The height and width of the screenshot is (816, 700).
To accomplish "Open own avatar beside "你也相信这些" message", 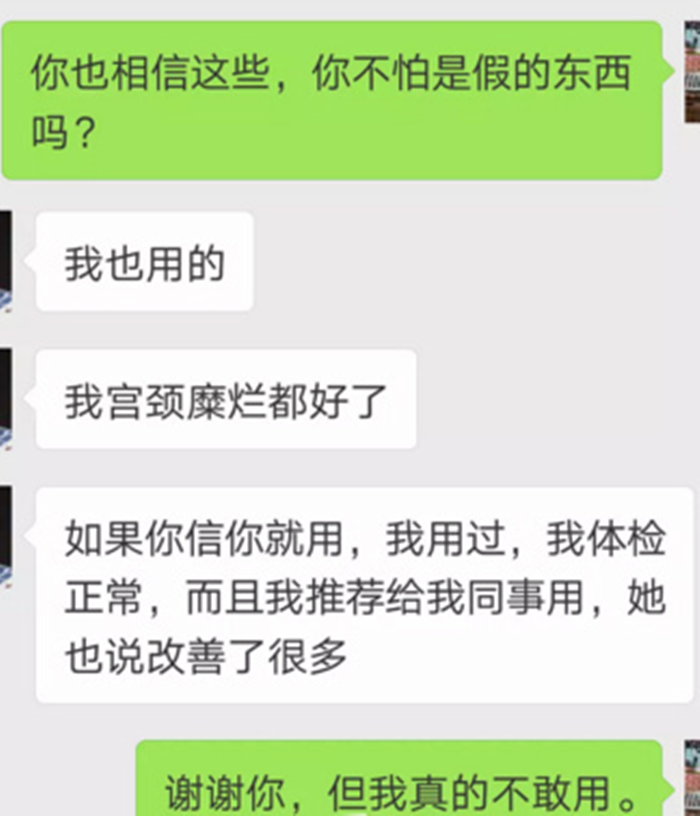I will (x=691, y=72).
